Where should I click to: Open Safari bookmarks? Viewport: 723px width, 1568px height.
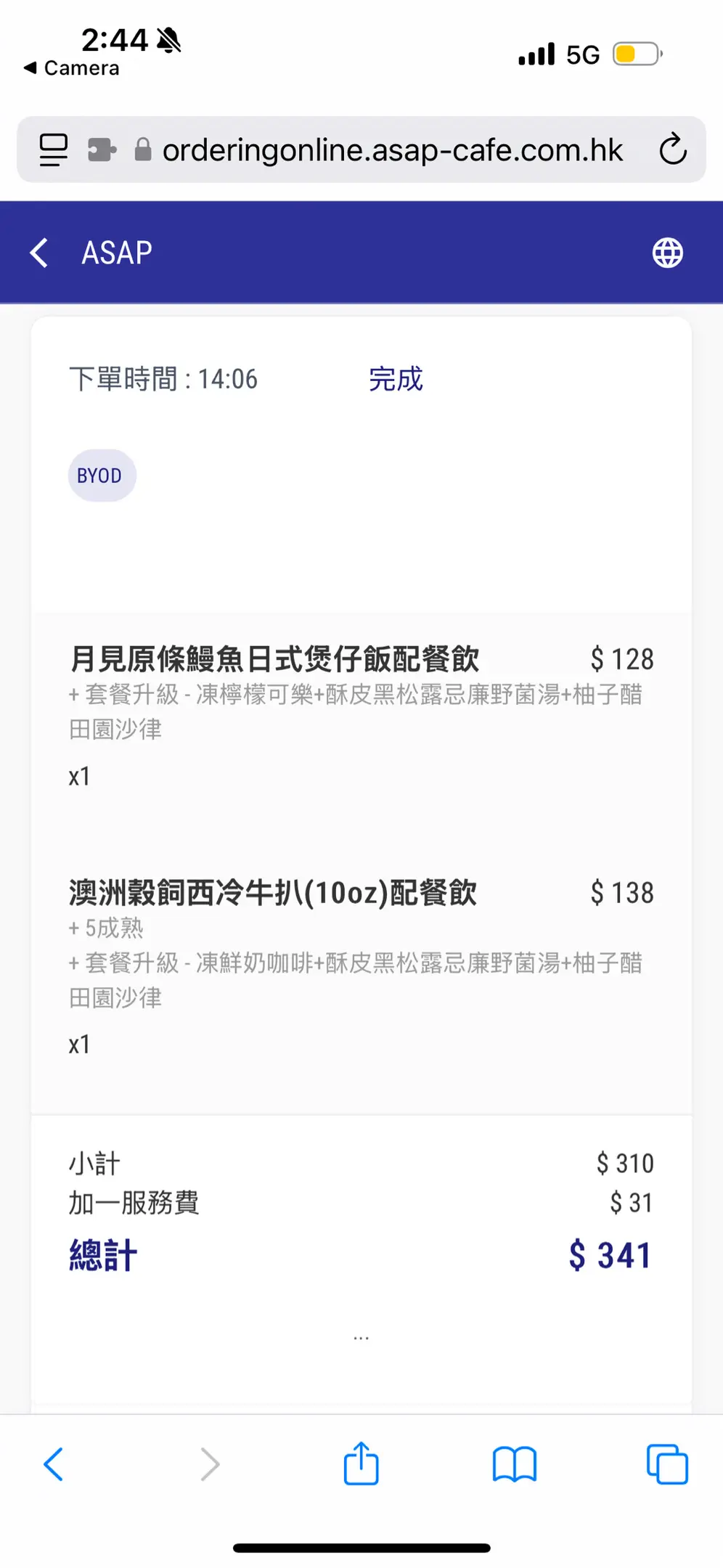click(515, 1464)
